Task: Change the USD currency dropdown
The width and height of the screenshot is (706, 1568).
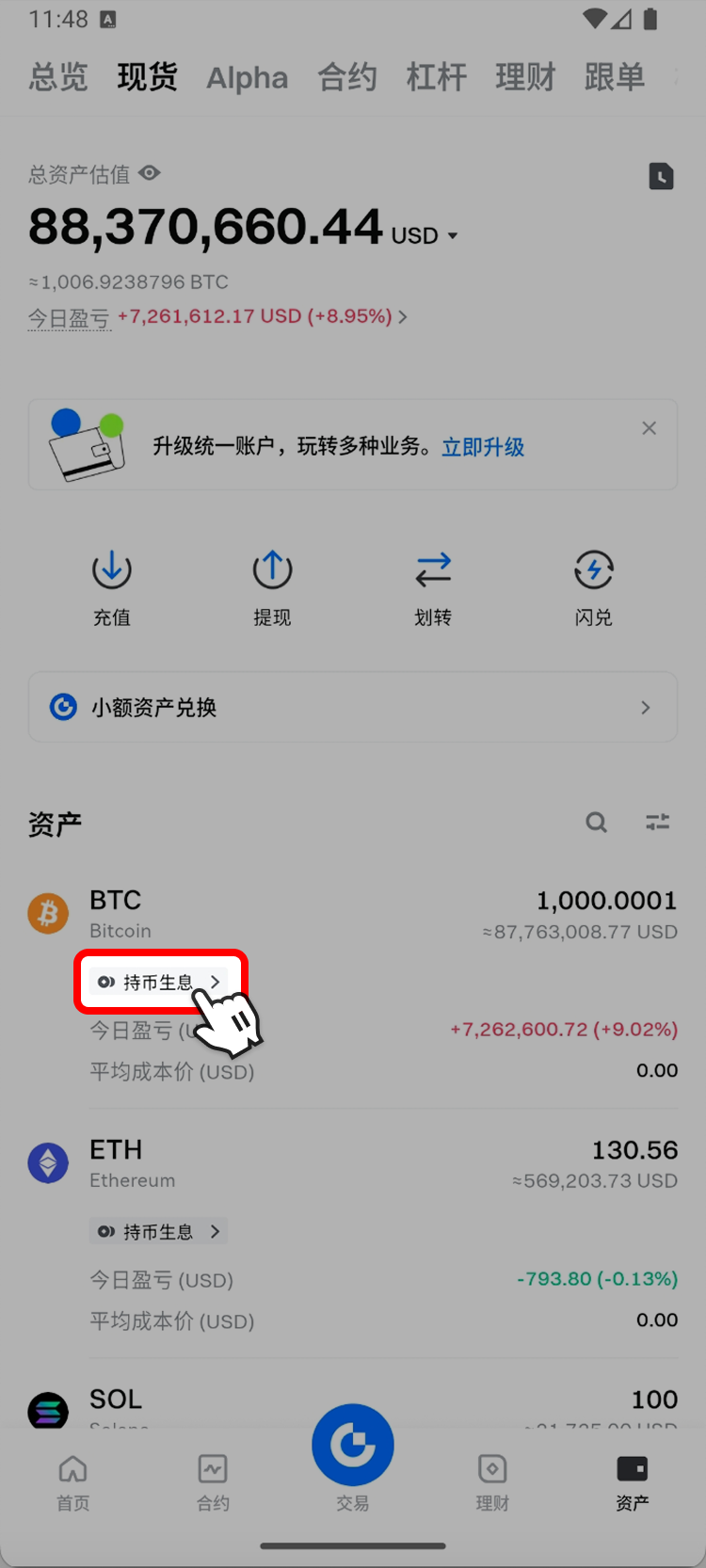Action: pyautogui.click(x=425, y=235)
